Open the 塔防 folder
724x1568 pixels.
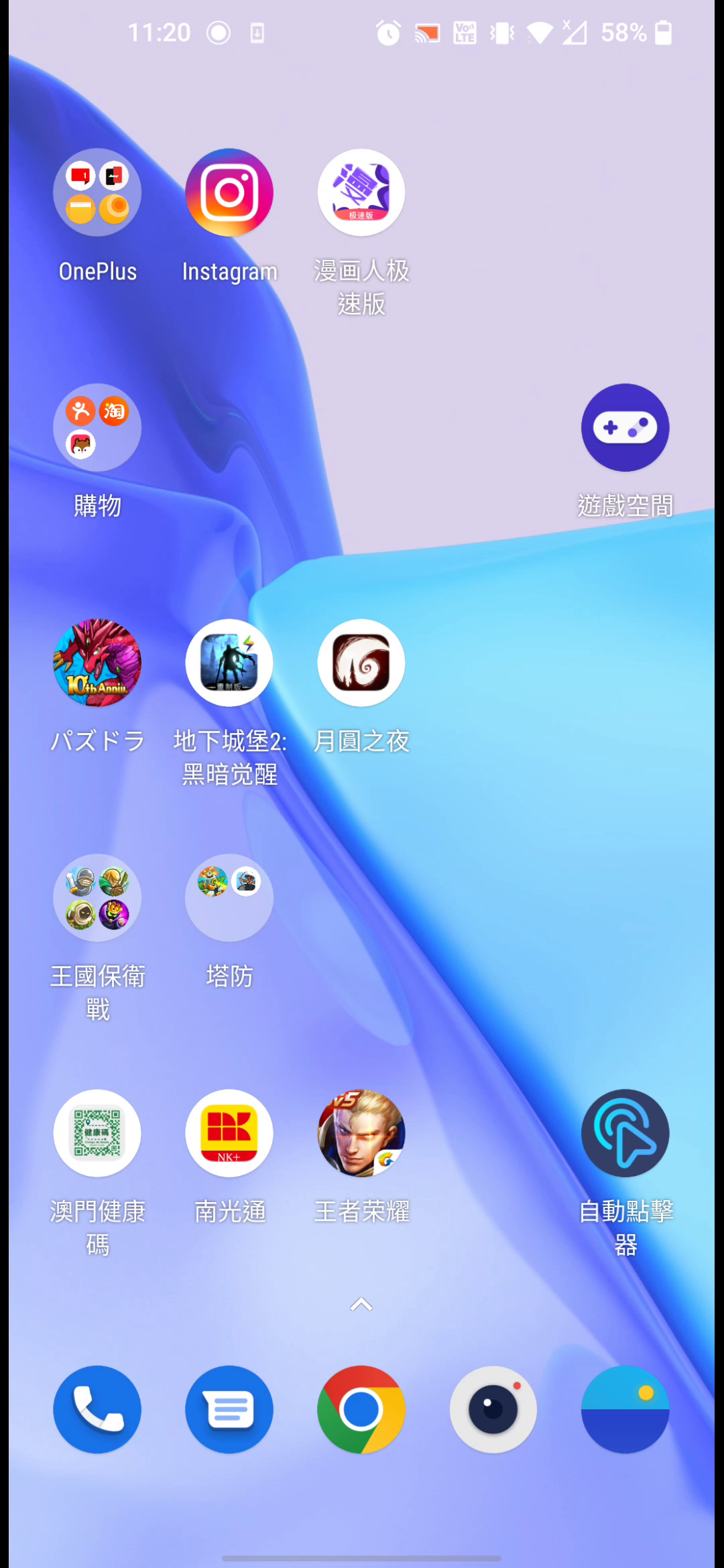[x=229, y=898]
